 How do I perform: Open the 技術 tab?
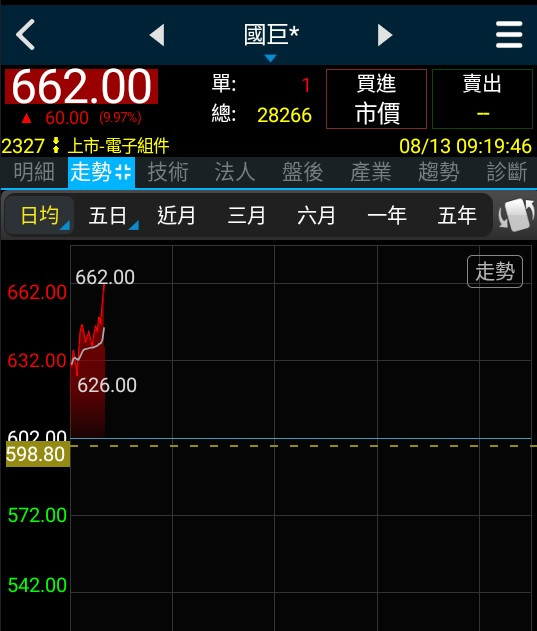pos(168,172)
